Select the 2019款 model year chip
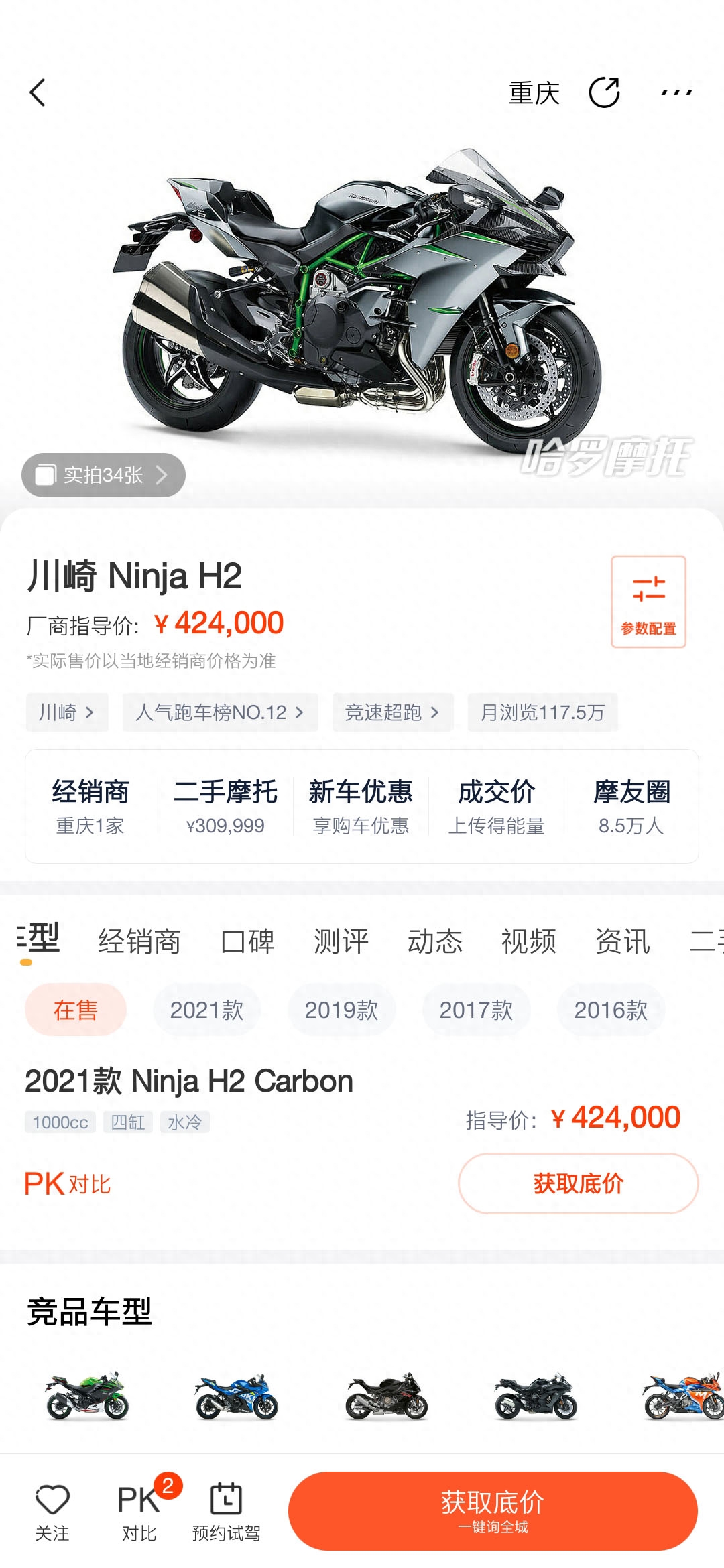 pos(341,1010)
